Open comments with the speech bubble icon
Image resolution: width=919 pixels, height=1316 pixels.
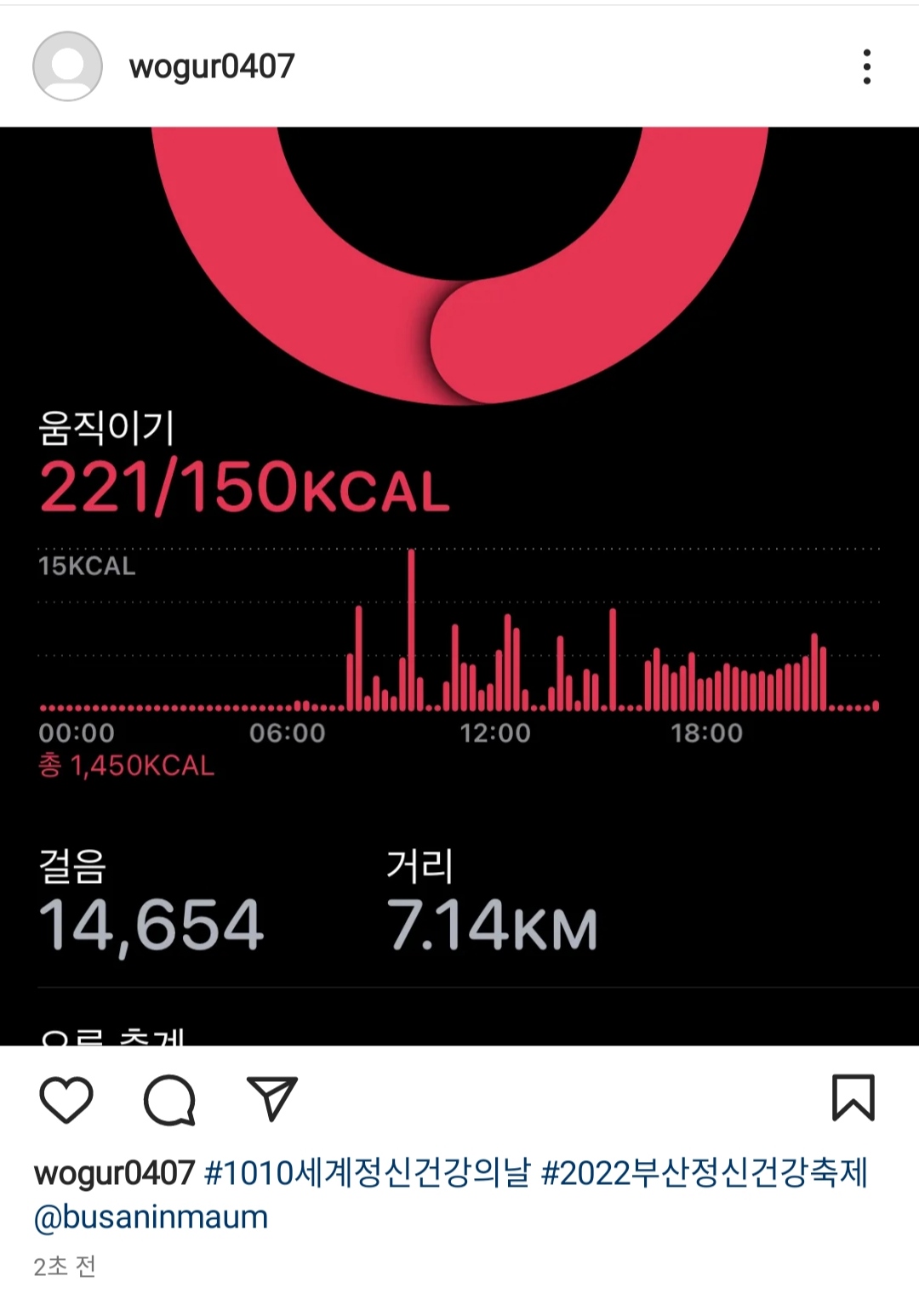point(169,1099)
